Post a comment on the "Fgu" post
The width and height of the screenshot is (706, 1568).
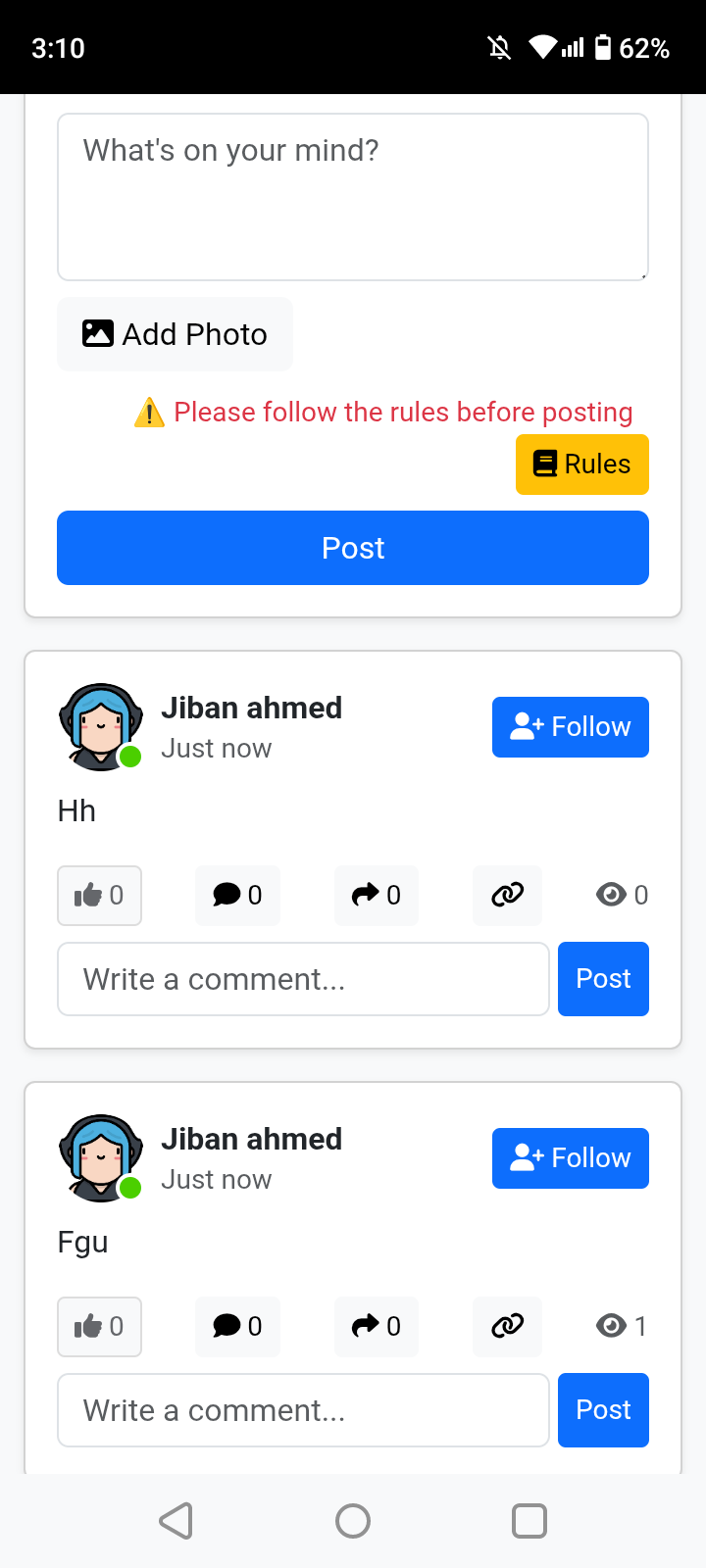click(603, 1410)
